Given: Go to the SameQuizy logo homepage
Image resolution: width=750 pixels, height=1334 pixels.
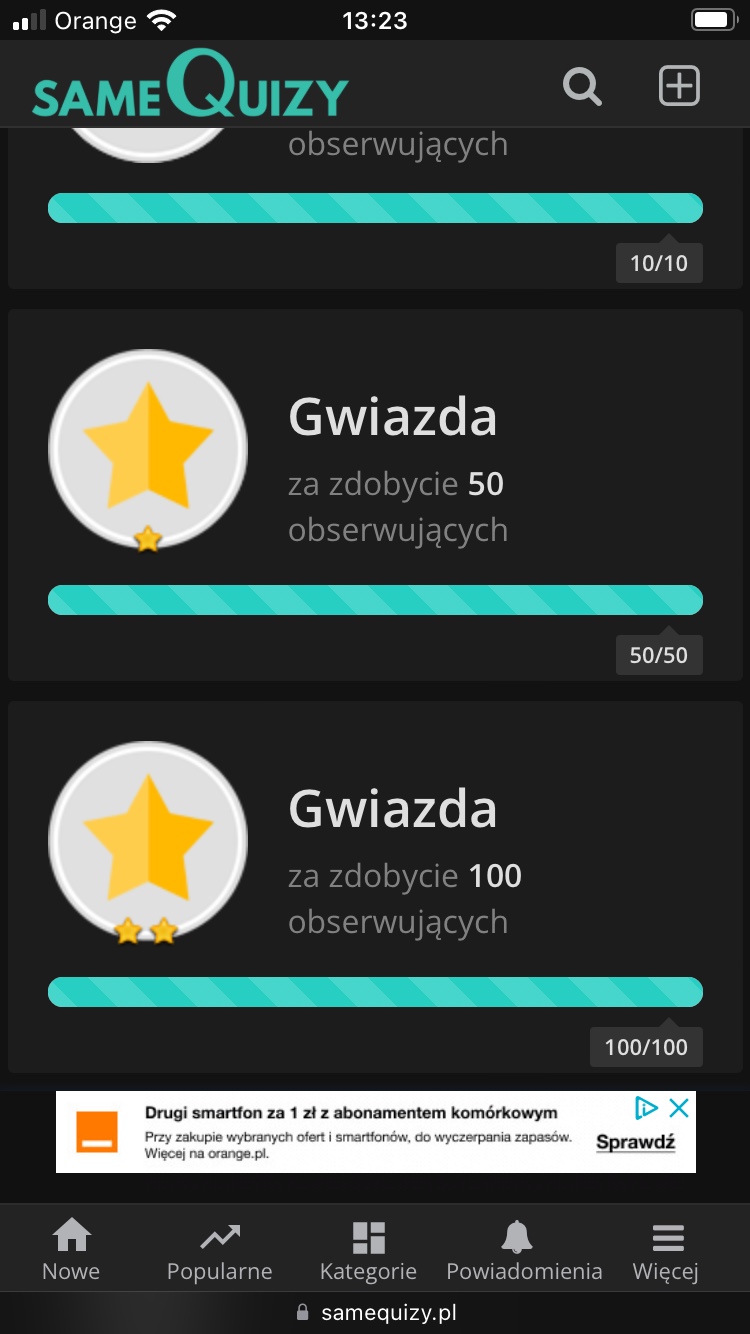Looking at the screenshot, I should click(x=190, y=86).
